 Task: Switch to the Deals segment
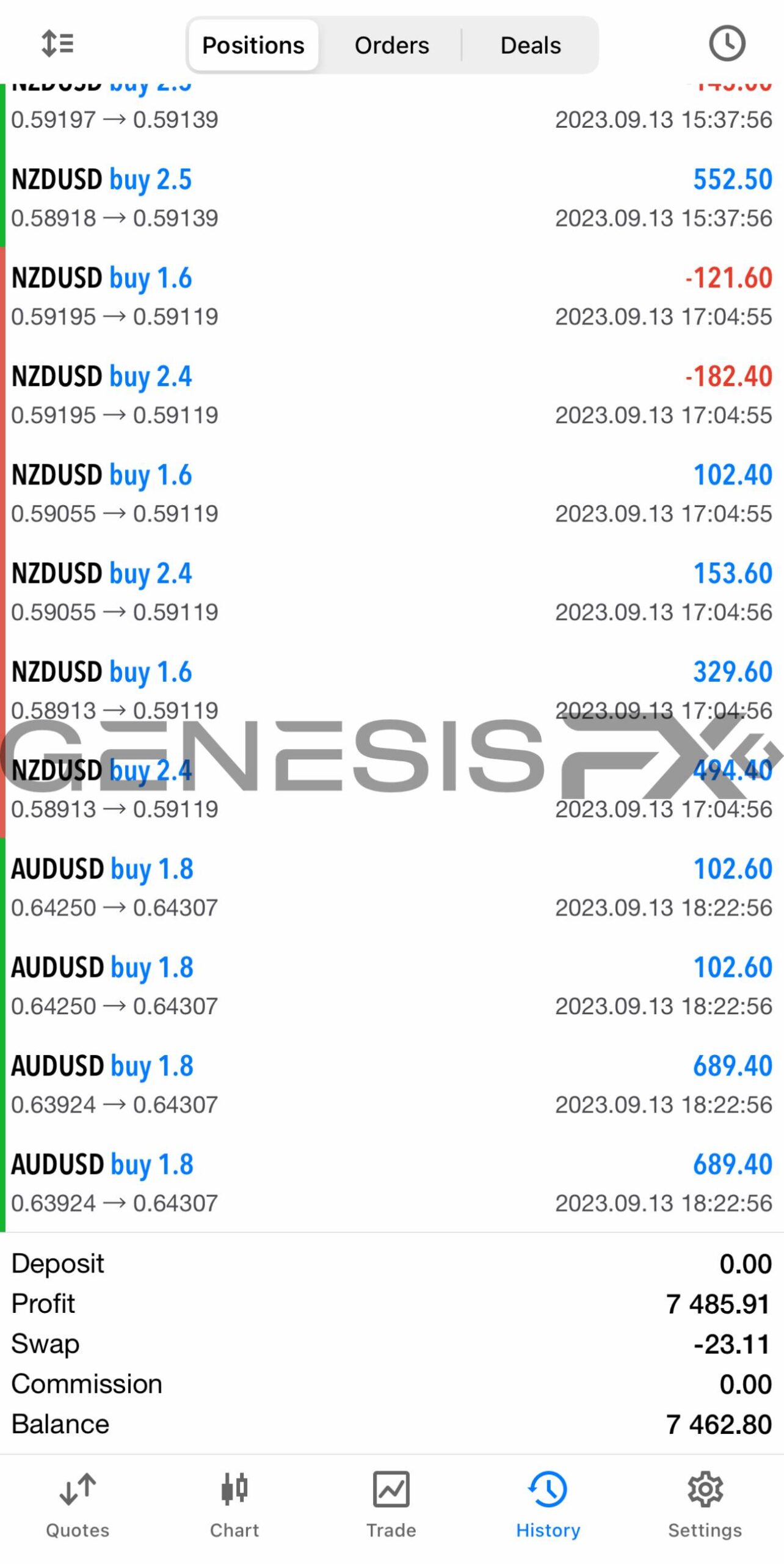click(531, 45)
